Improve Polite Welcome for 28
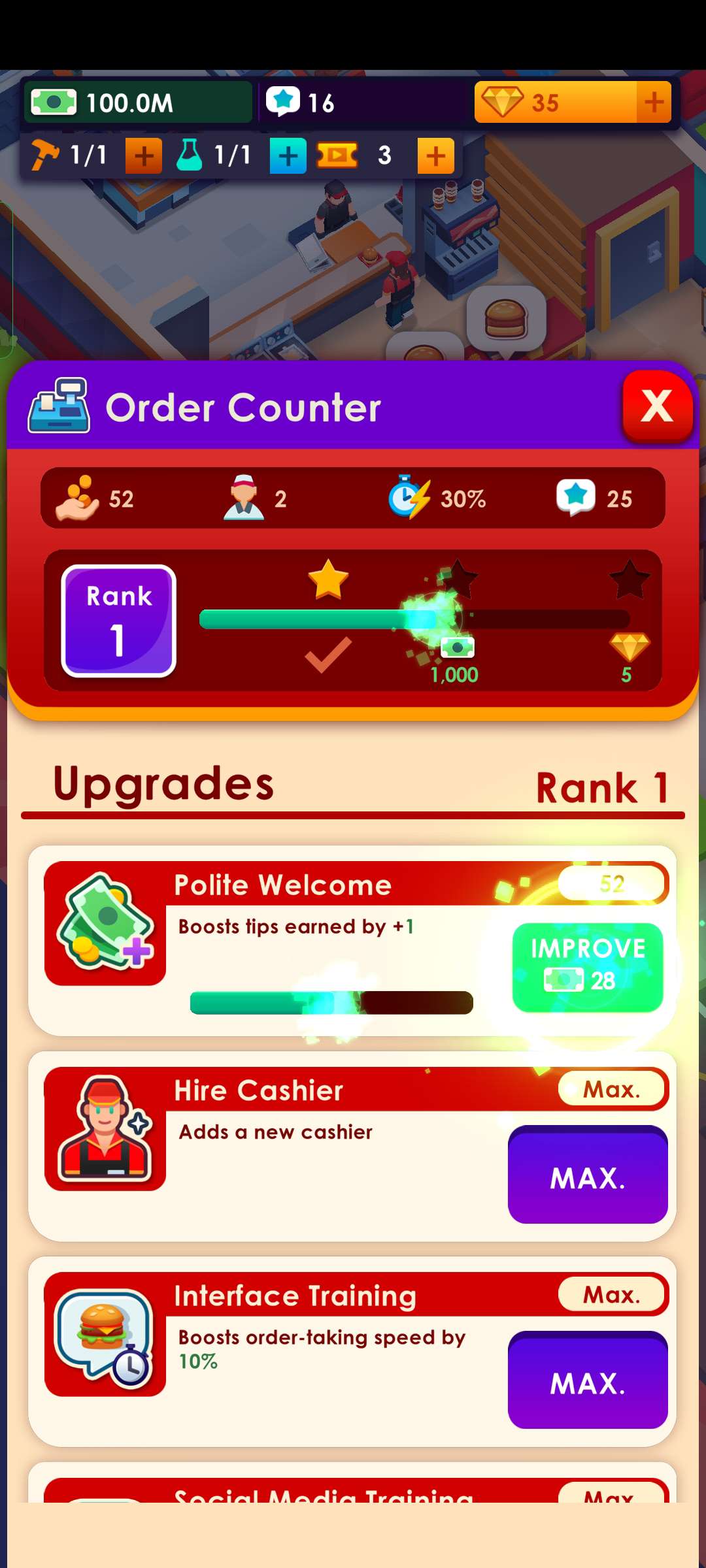This screenshot has width=706, height=1568. pyautogui.click(x=587, y=968)
